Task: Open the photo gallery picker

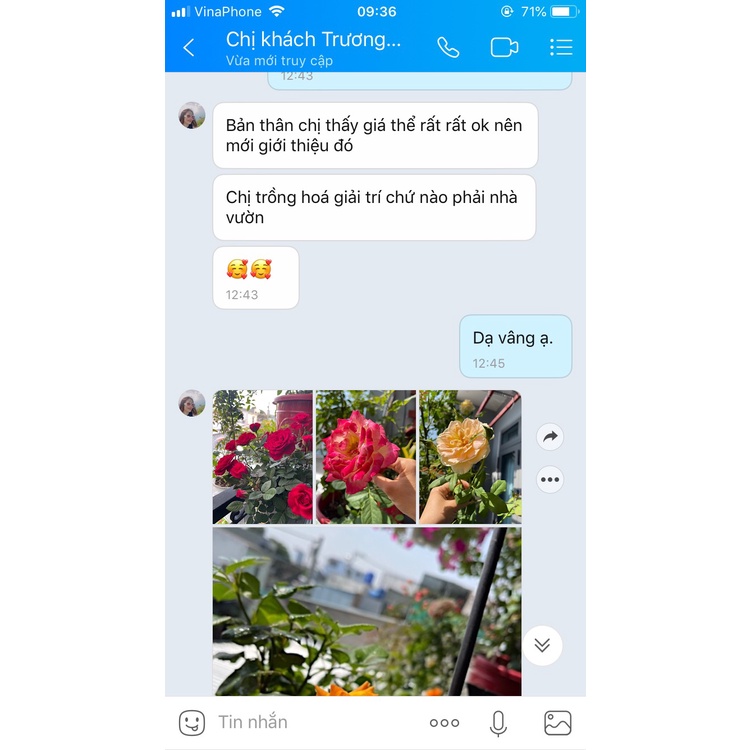Action: click(x=557, y=722)
